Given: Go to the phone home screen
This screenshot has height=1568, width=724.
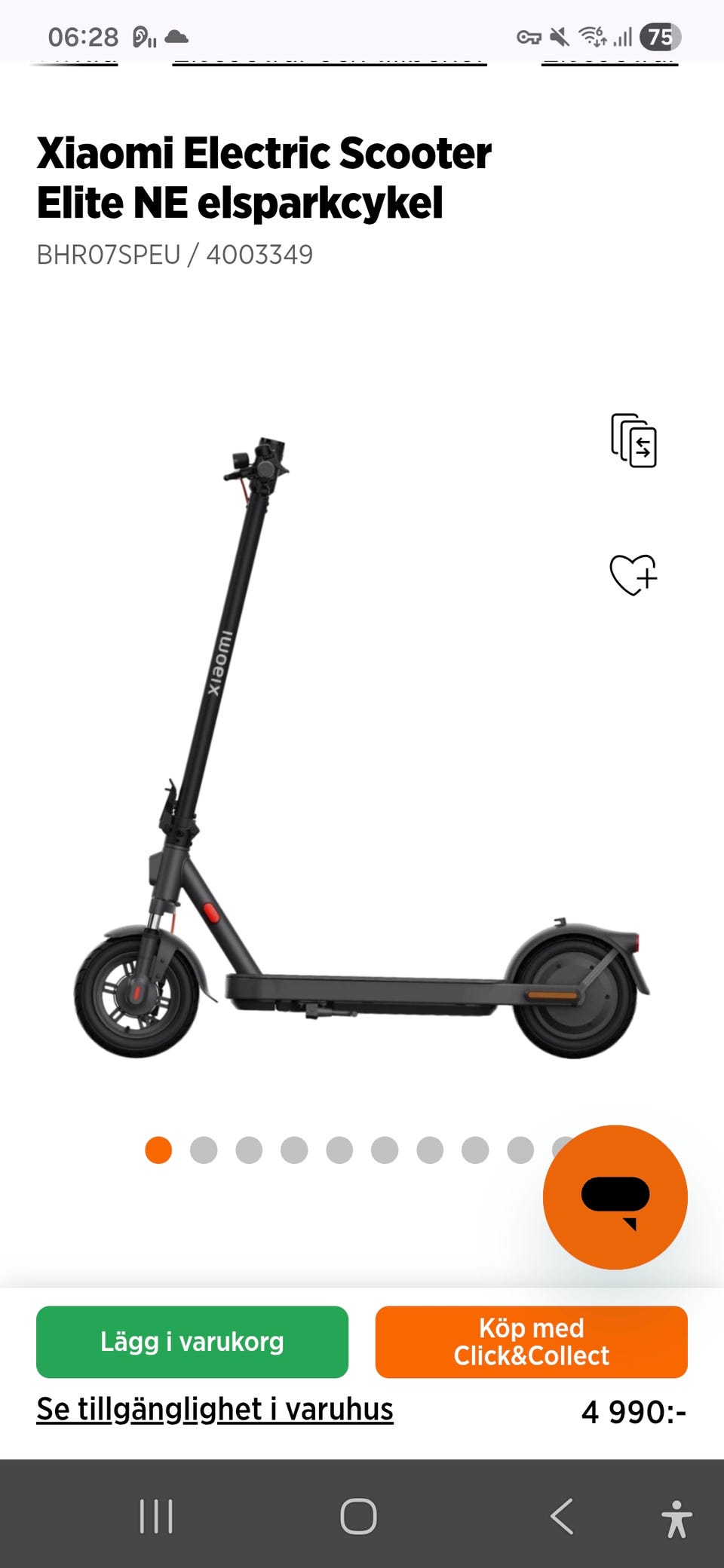Looking at the screenshot, I should [x=359, y=1516].
